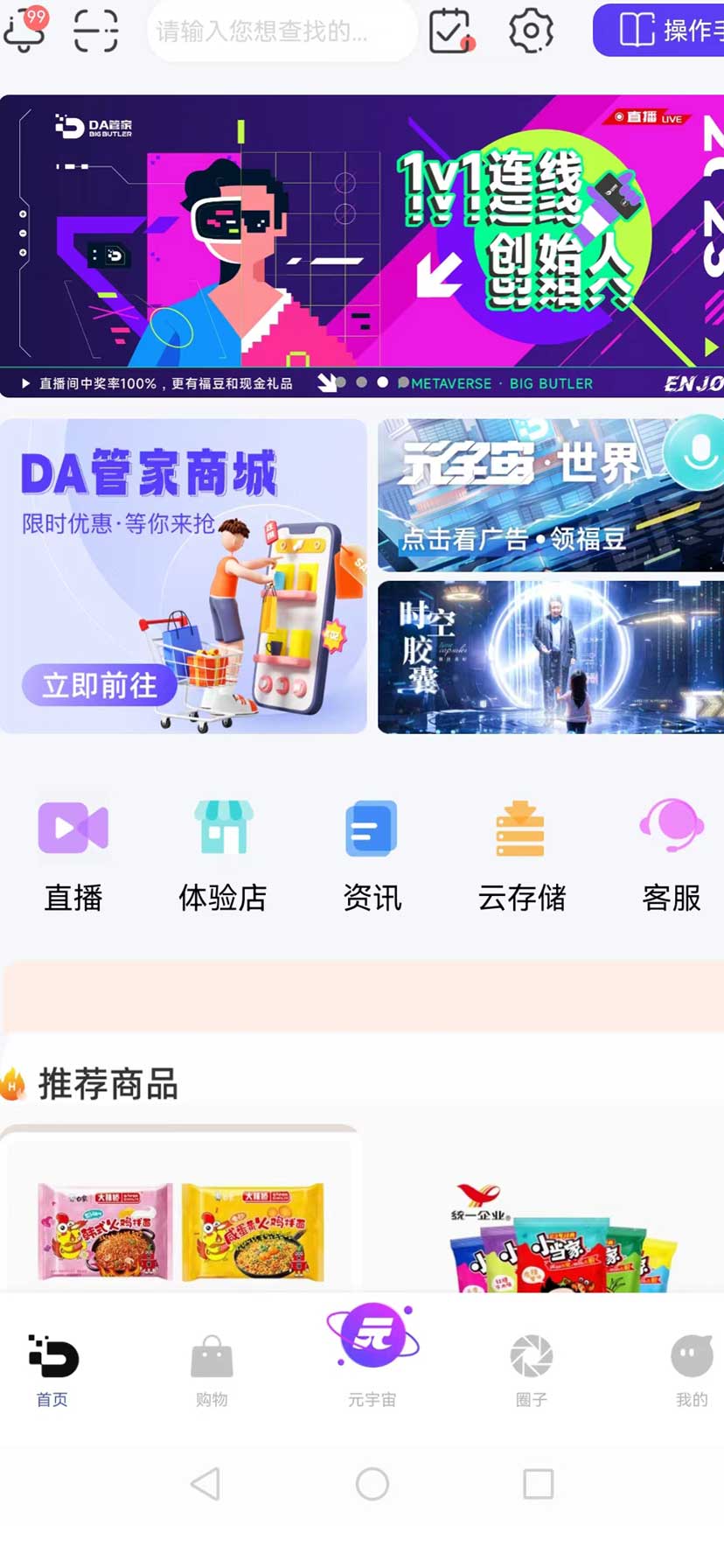Open the 时空胶囊 card
The height and width of the screenshot is (1568, 724).
551,656
